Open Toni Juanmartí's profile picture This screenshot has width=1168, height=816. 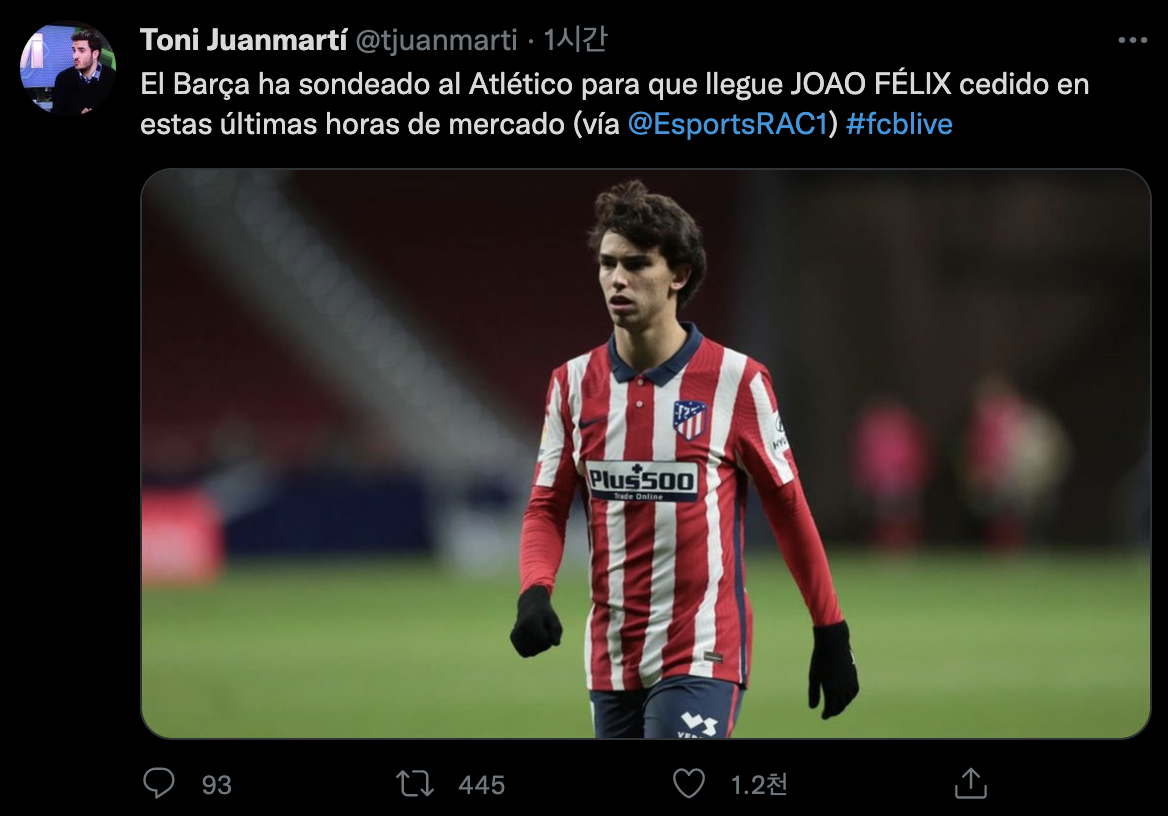pos(68,69)
